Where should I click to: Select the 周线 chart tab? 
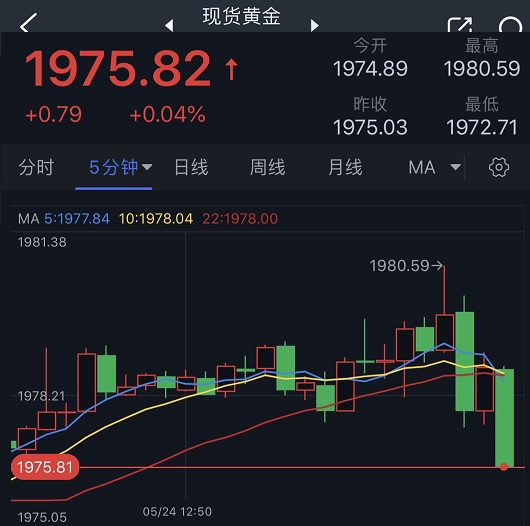coord(267,167)
